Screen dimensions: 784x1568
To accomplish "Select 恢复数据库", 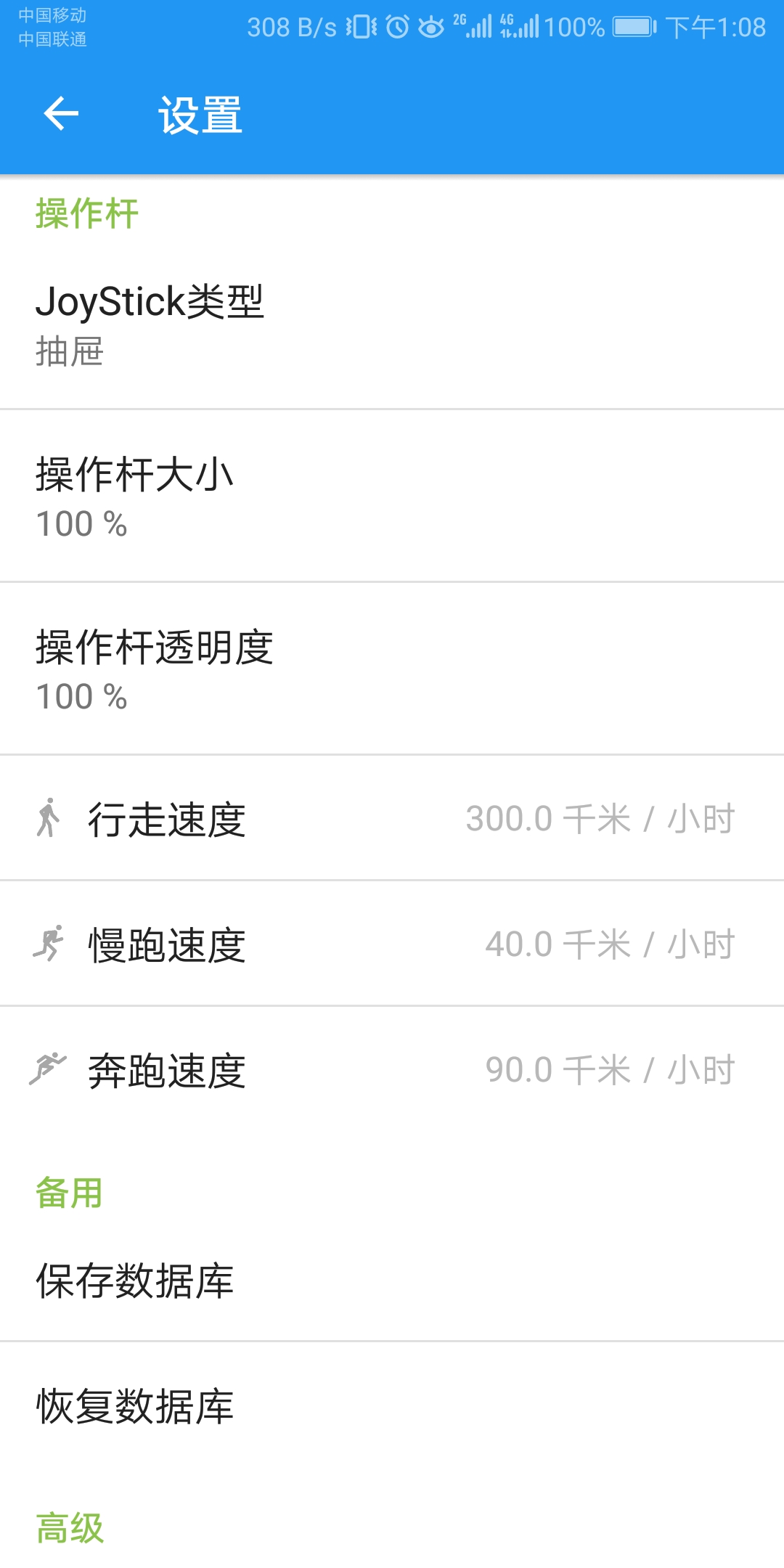I will (x=392, y=1406).
